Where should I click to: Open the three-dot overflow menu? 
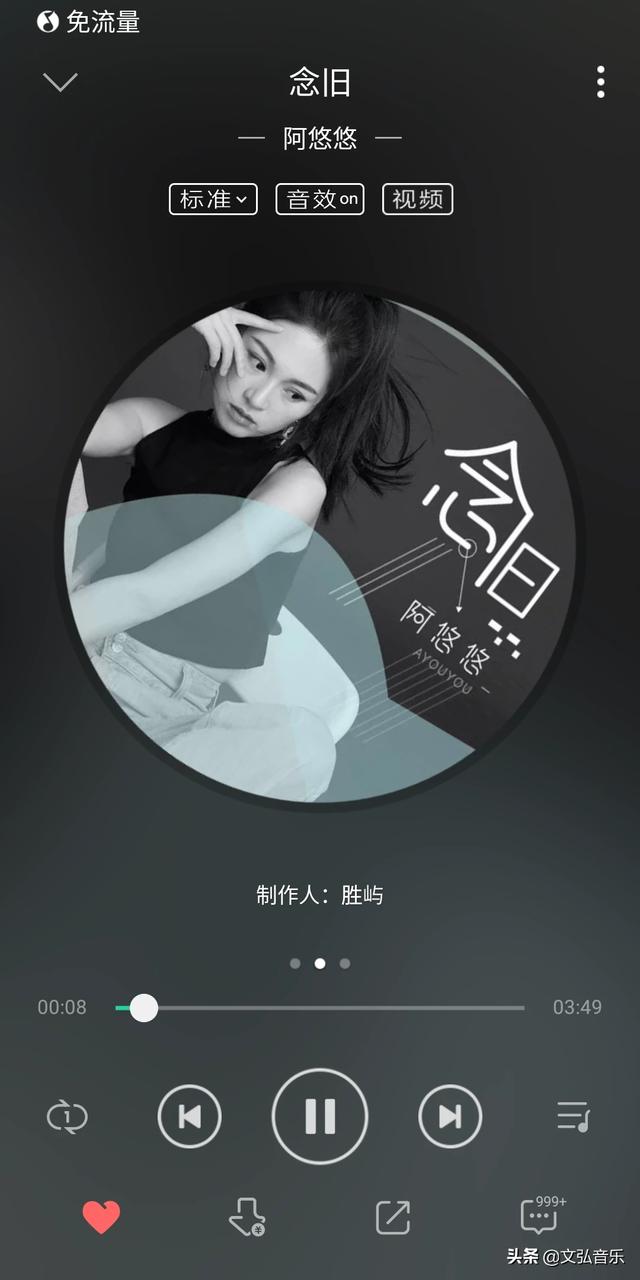(600, 82)
